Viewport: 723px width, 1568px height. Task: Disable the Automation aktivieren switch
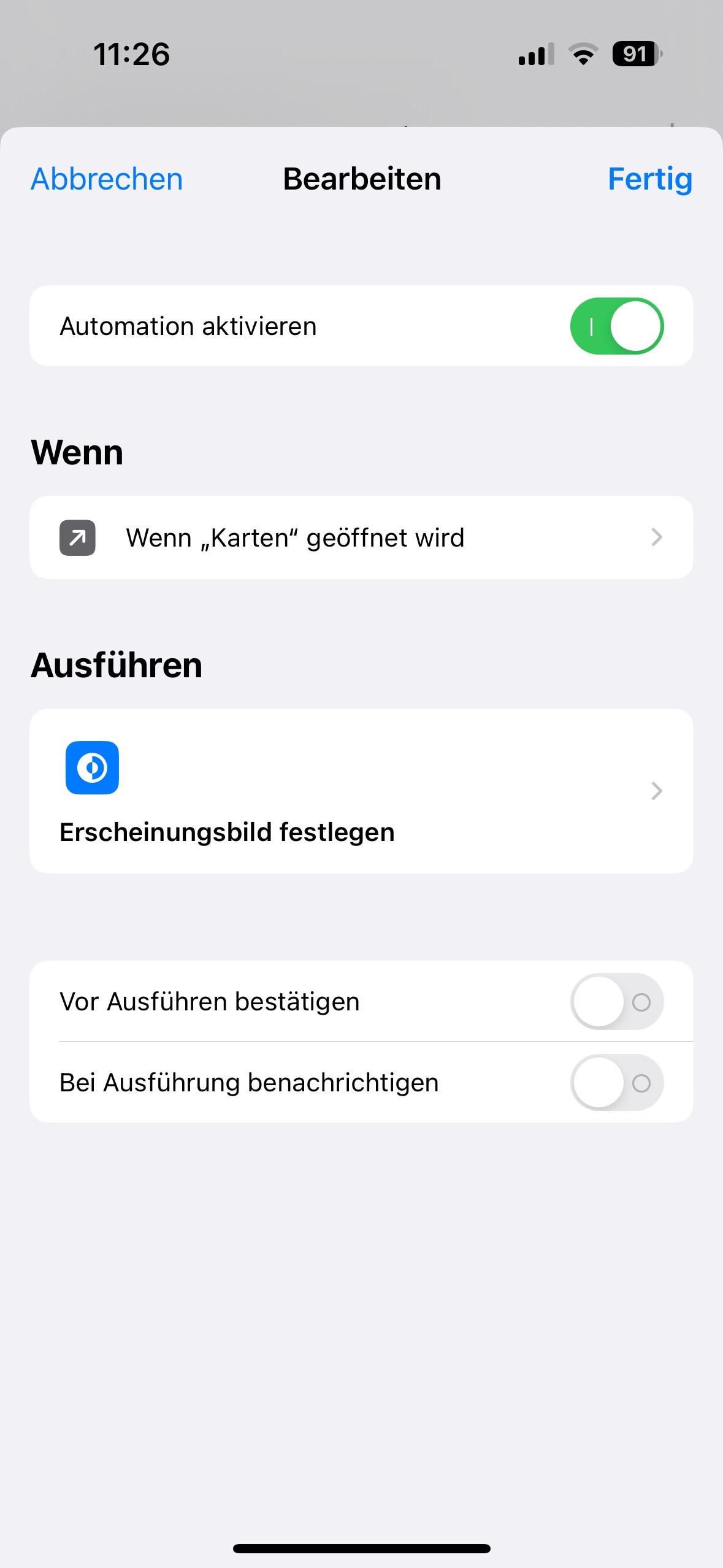pyautogui.click(x=616, y=326)
